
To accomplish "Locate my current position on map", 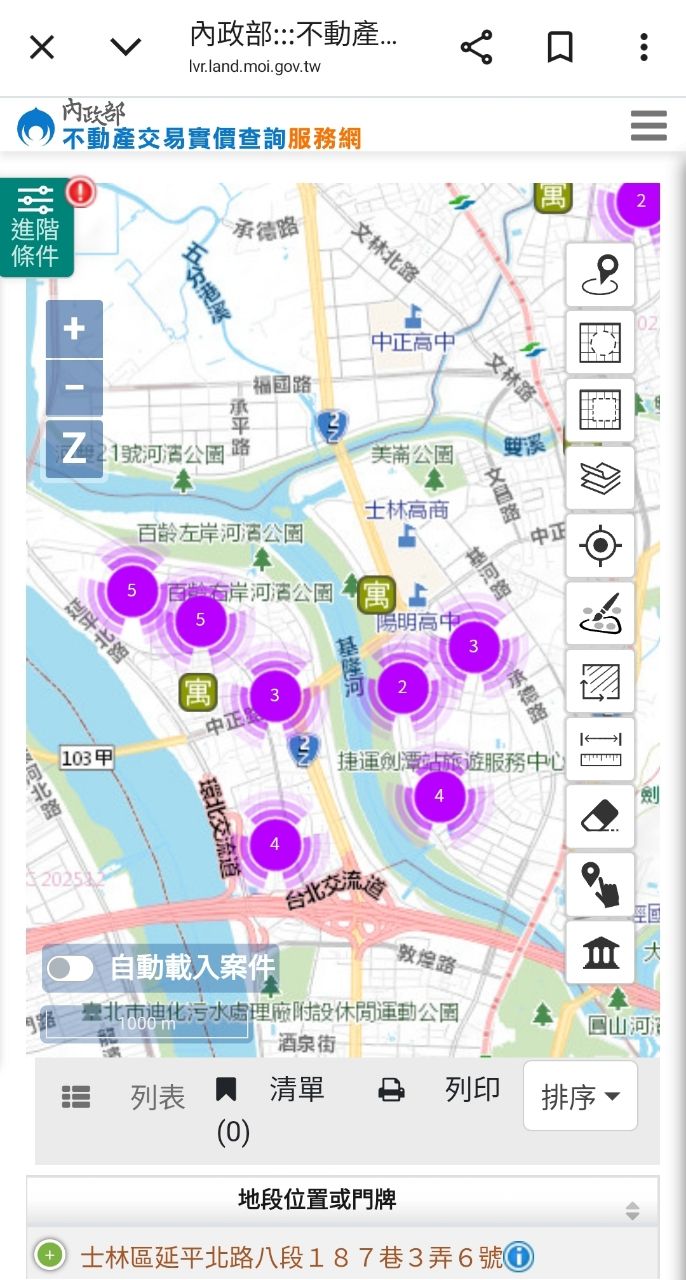I will click(x=600, y=545).
